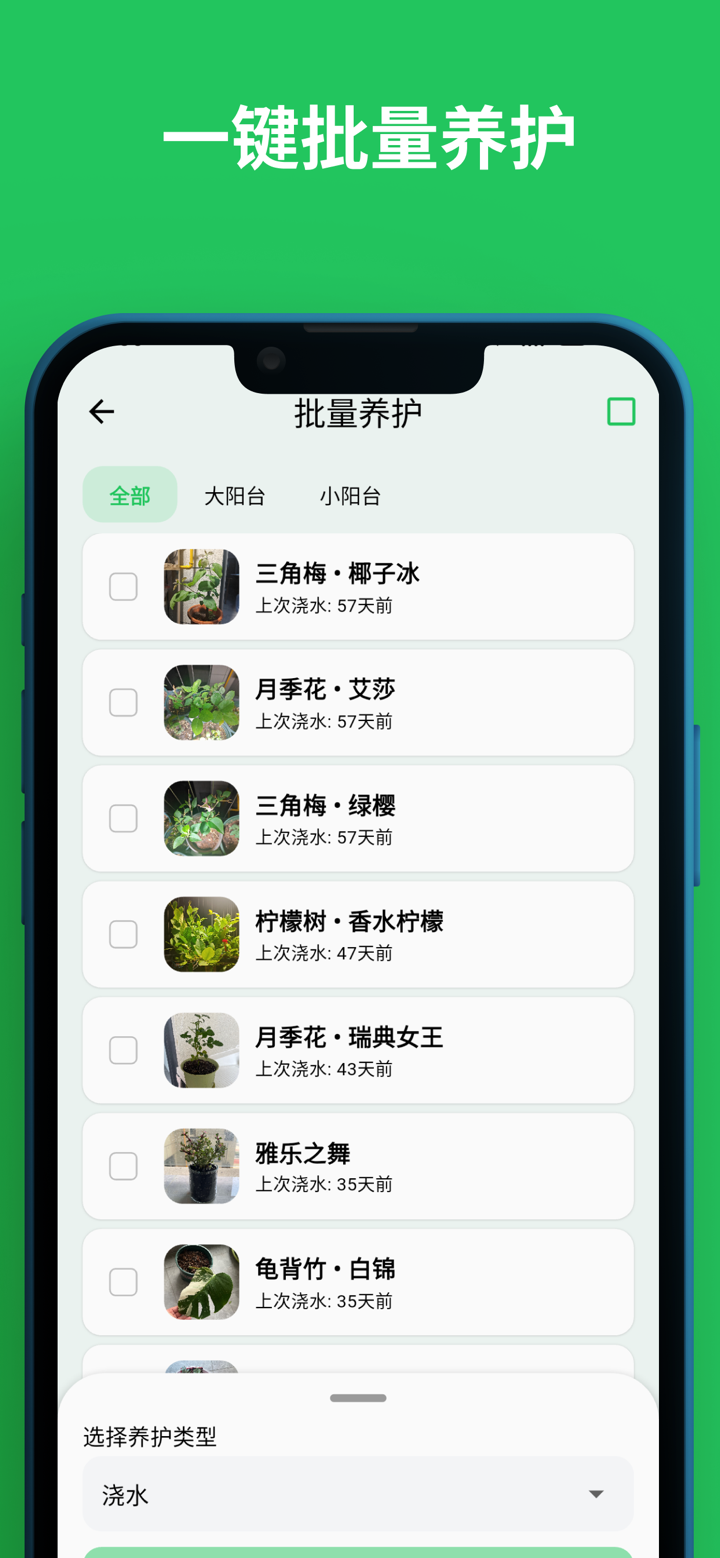Tap the 龟背竹·白锦 plant photo
The width and height of the screenshot is (720, 1558).
[x=201, y=1281]
